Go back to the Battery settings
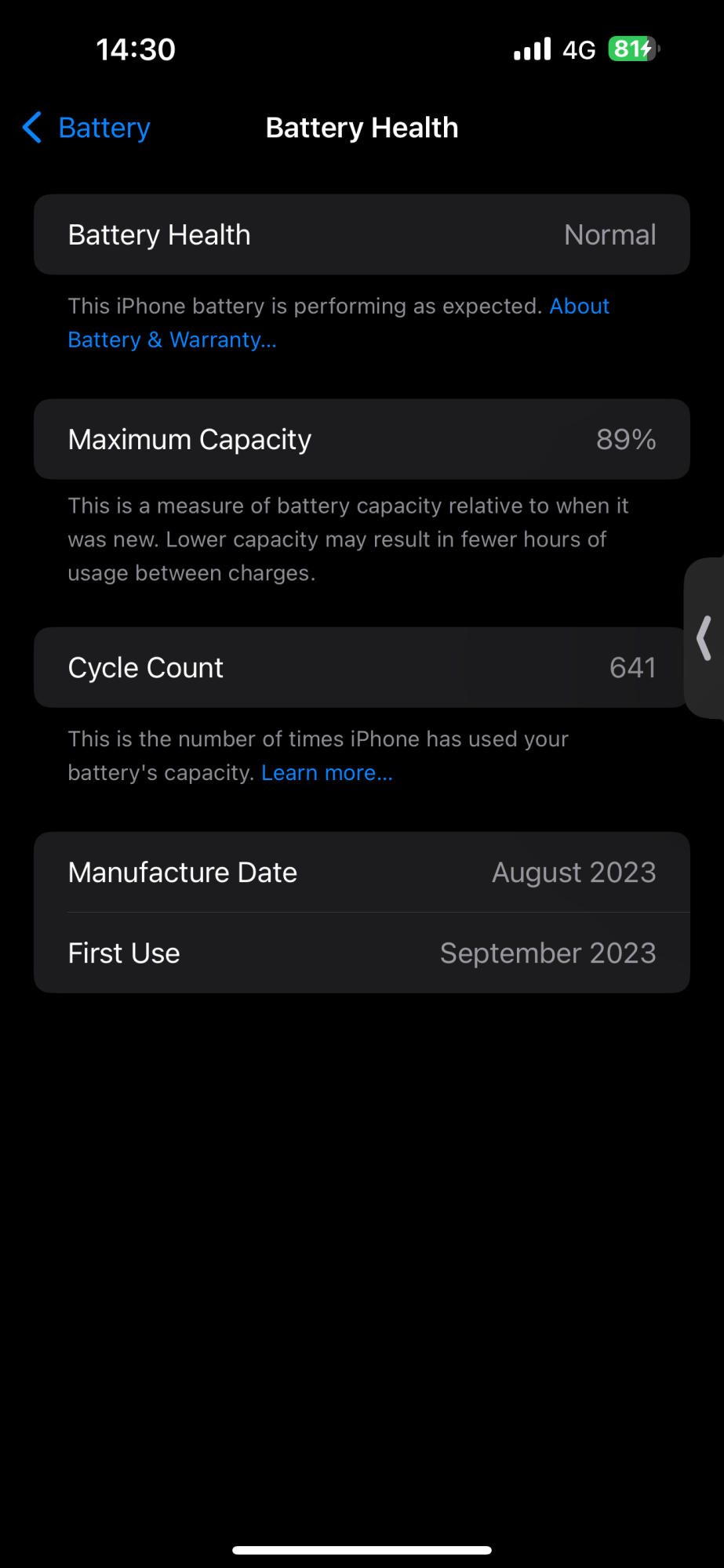The height and width of the screenshot is (1568, 724). [x=86, y=128]
